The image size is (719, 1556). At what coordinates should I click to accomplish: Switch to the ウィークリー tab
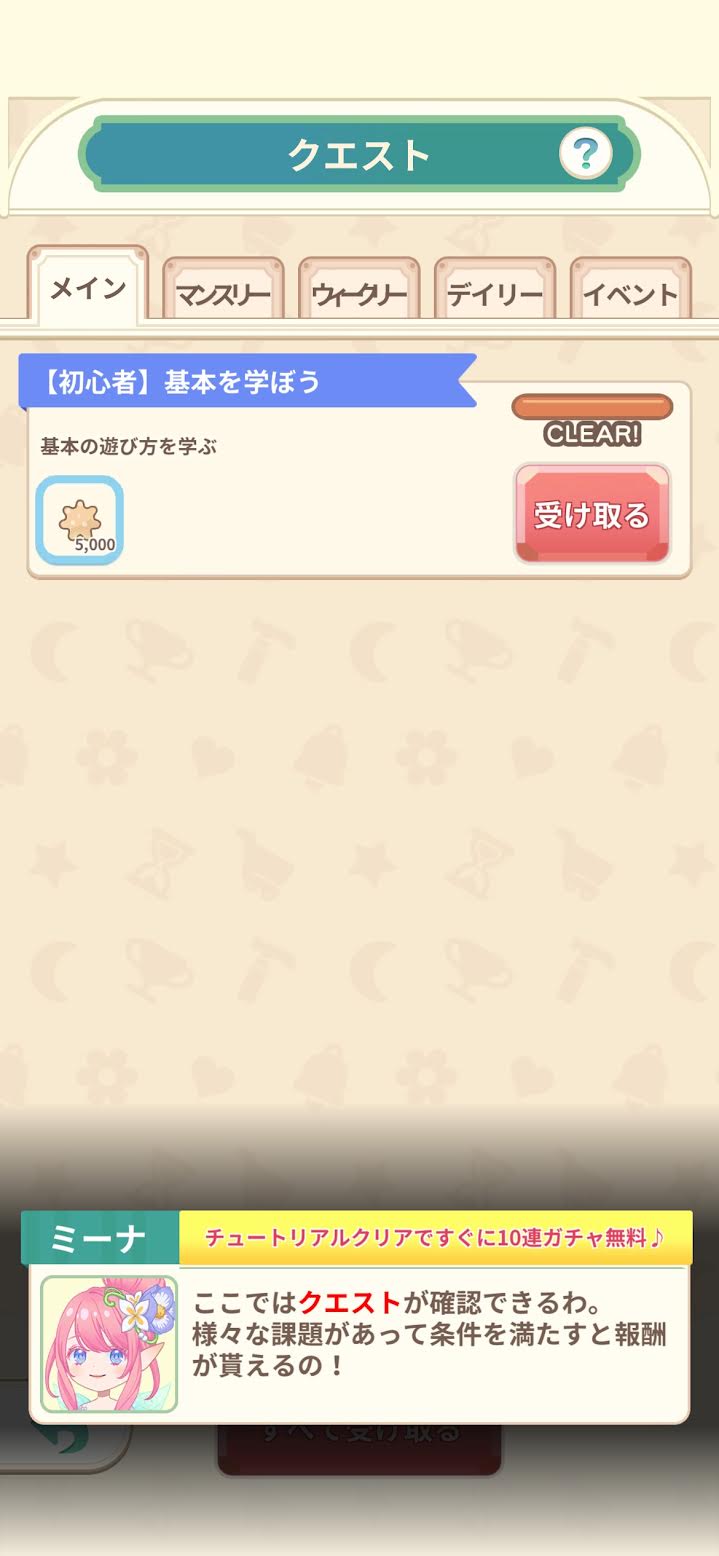pyautogui.click(x=359, y=293)
